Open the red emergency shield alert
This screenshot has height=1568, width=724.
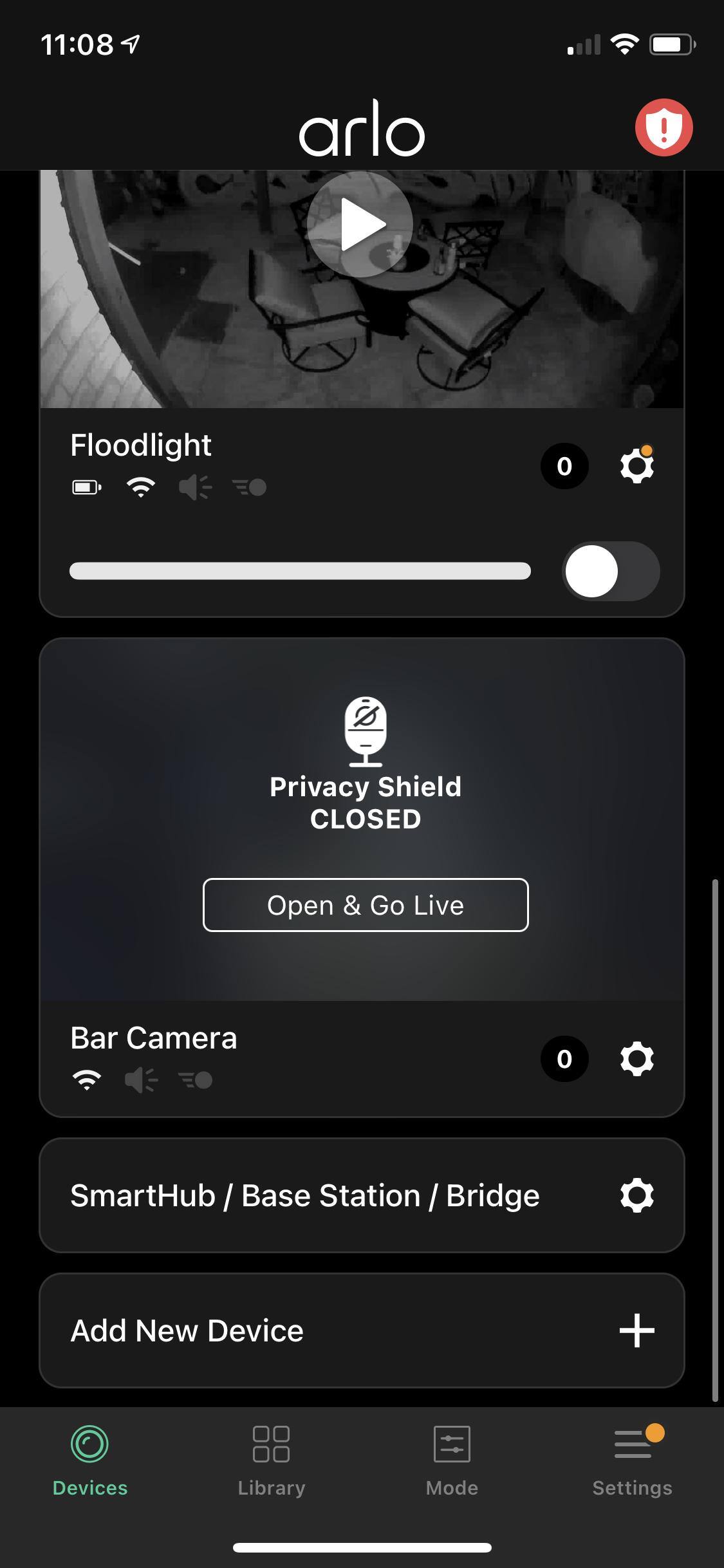click(x=664, y=127)
